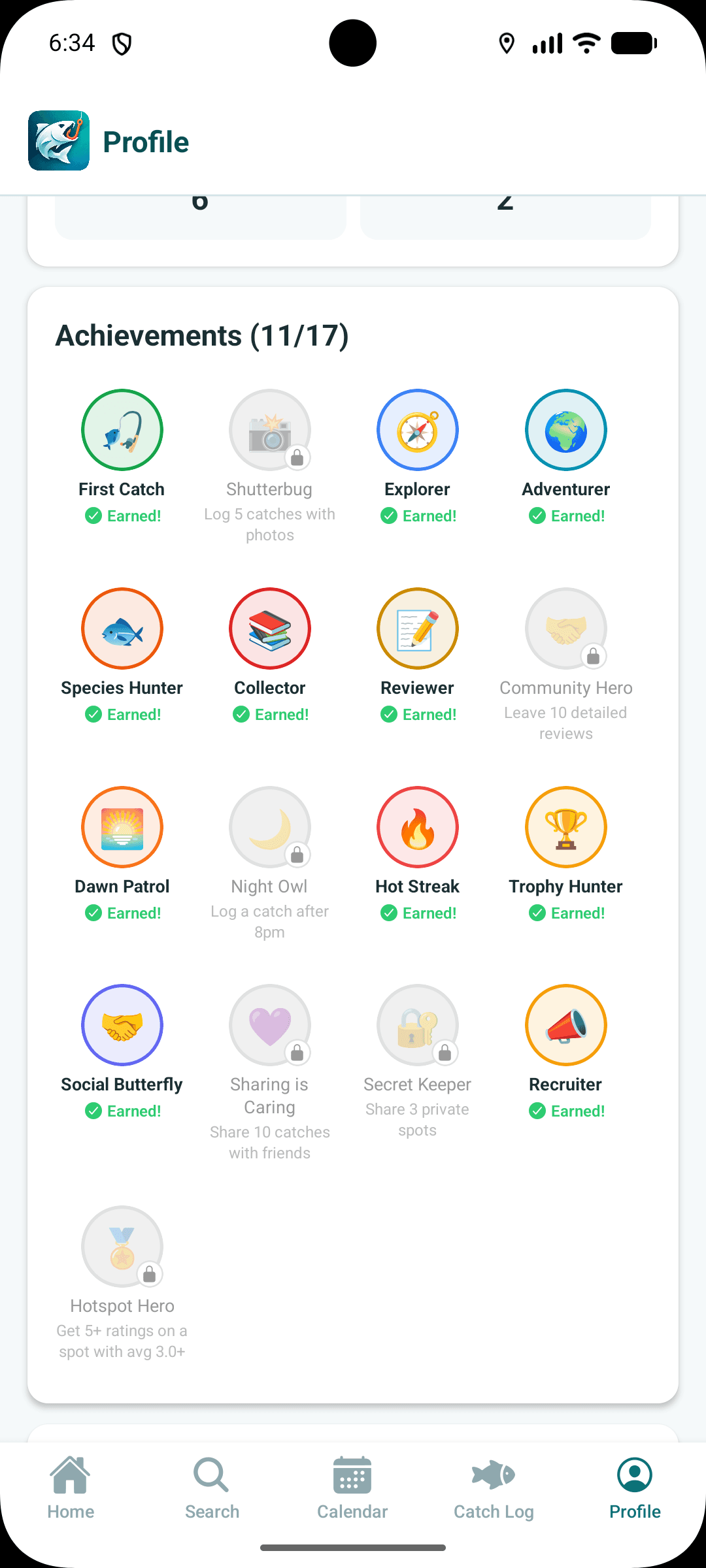
Task: View the Reviewer achievement badge
Action: coord(418,629)
